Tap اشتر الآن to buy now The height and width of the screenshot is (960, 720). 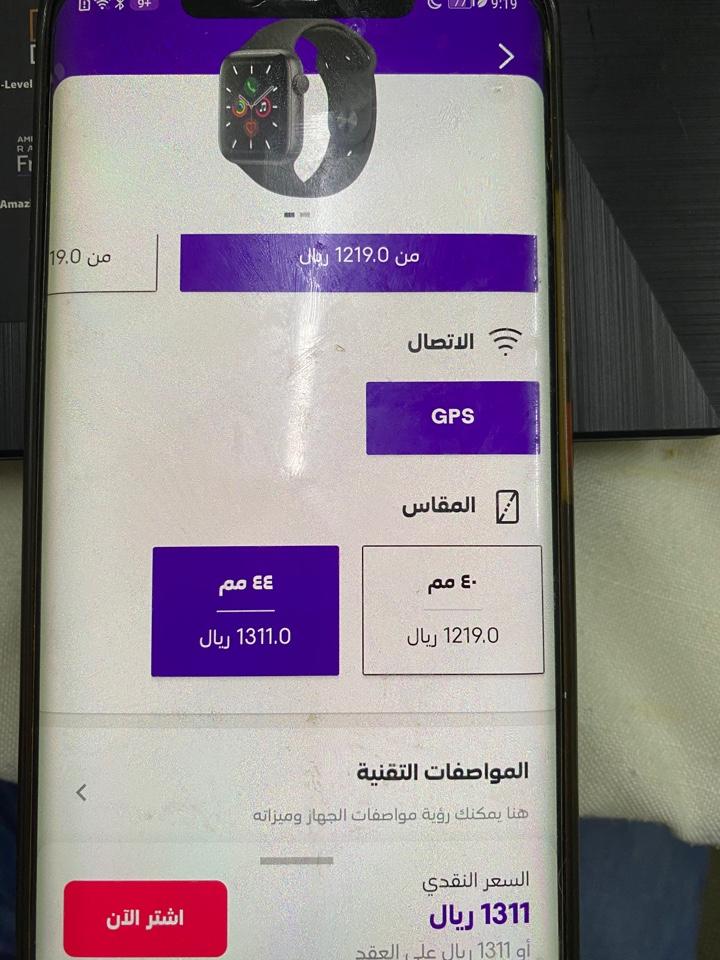[145, 918]
